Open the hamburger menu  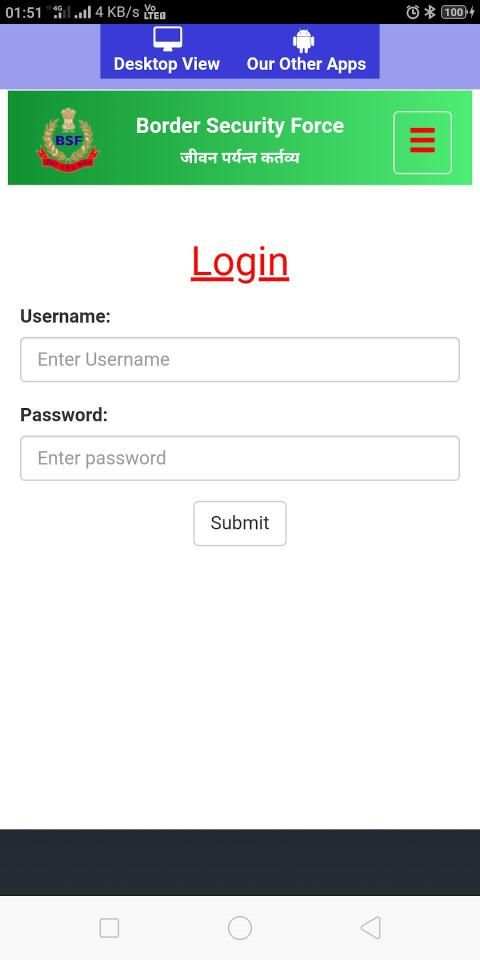(x=422, y=142)
